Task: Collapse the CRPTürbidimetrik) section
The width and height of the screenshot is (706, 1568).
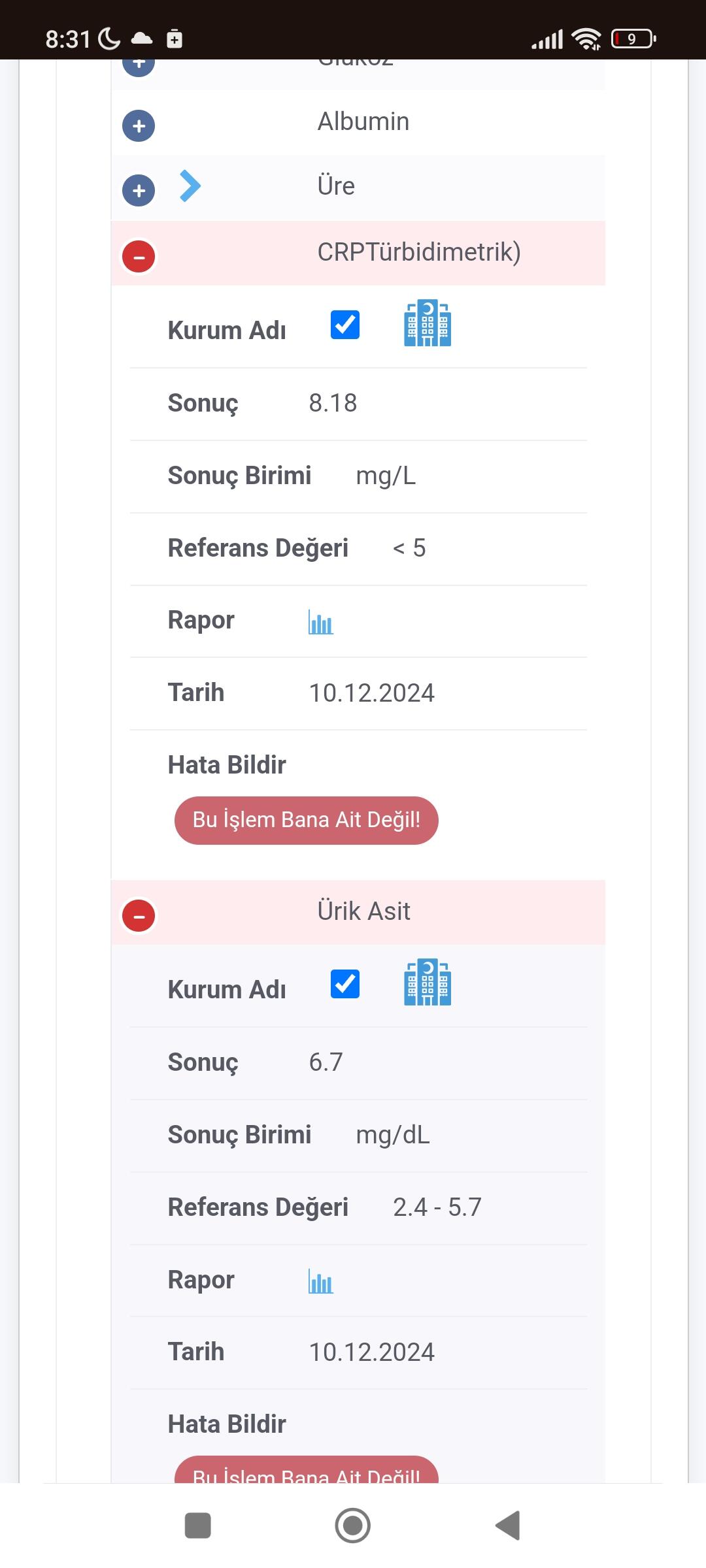Action: (x=139, y=257)
